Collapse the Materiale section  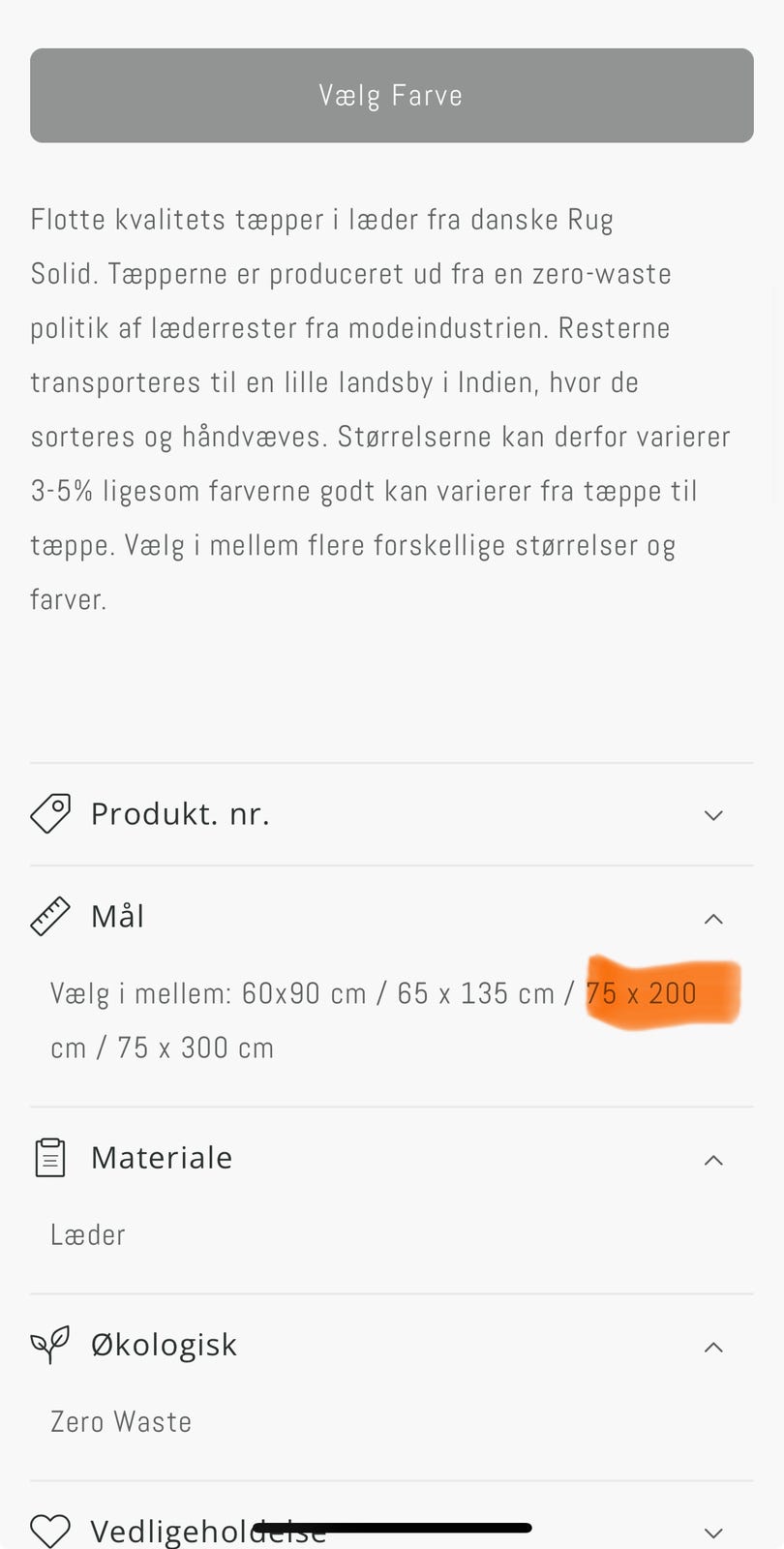point(391,1158)
